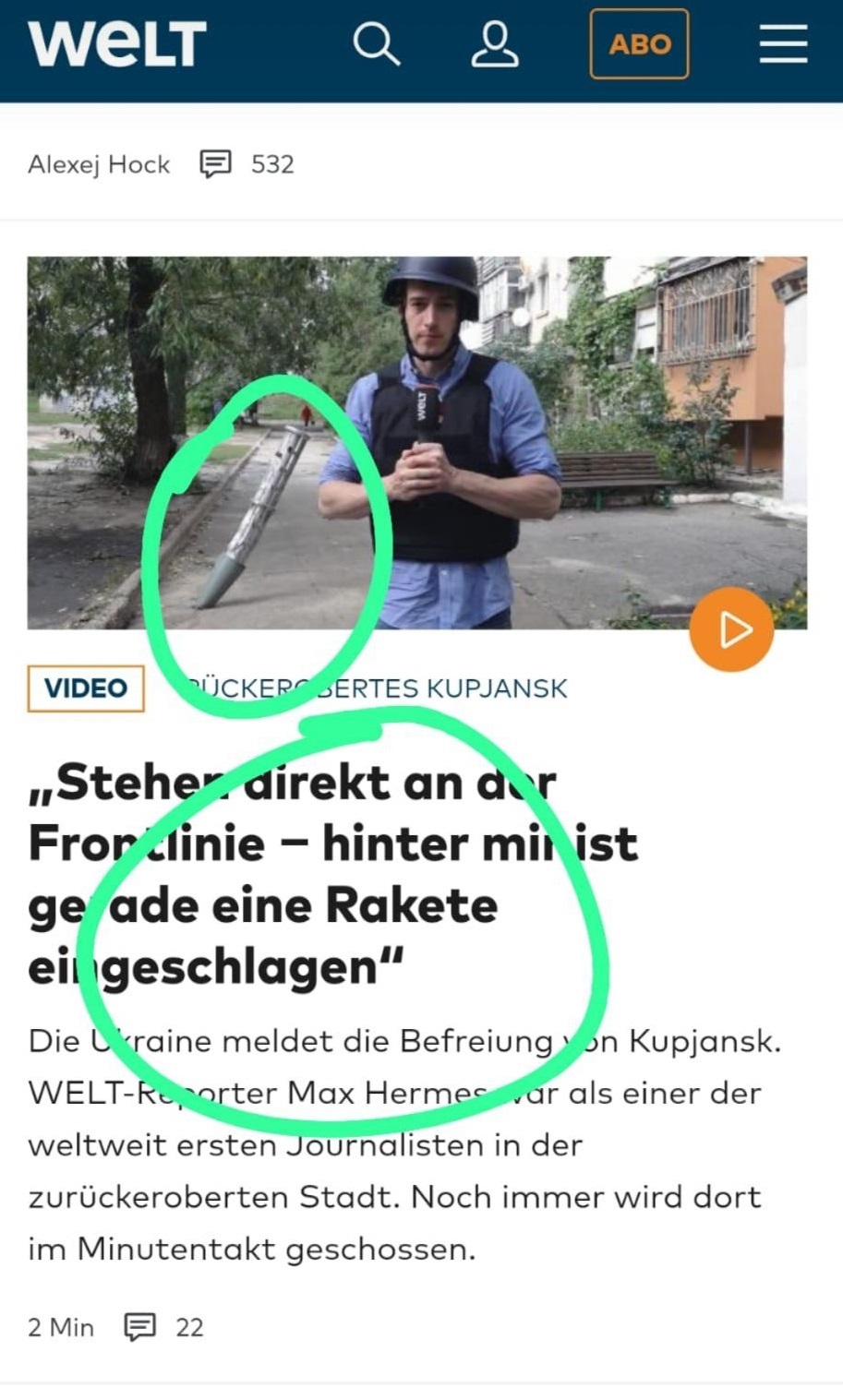Tap the ABO subscription button
This screenshot has width=843, height=1400.
pos(639,44)
